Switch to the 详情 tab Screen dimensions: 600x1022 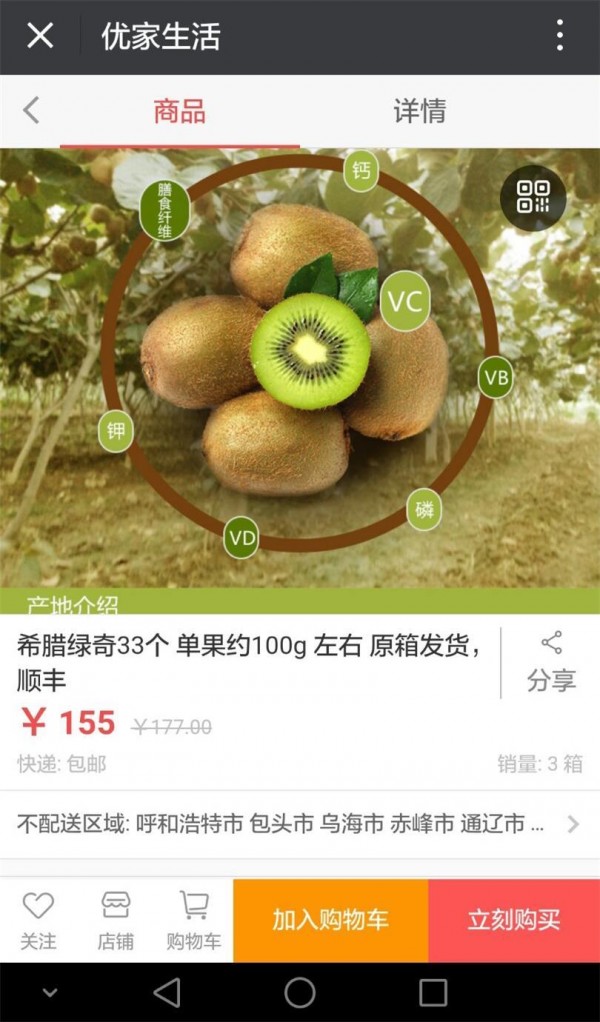420,111
